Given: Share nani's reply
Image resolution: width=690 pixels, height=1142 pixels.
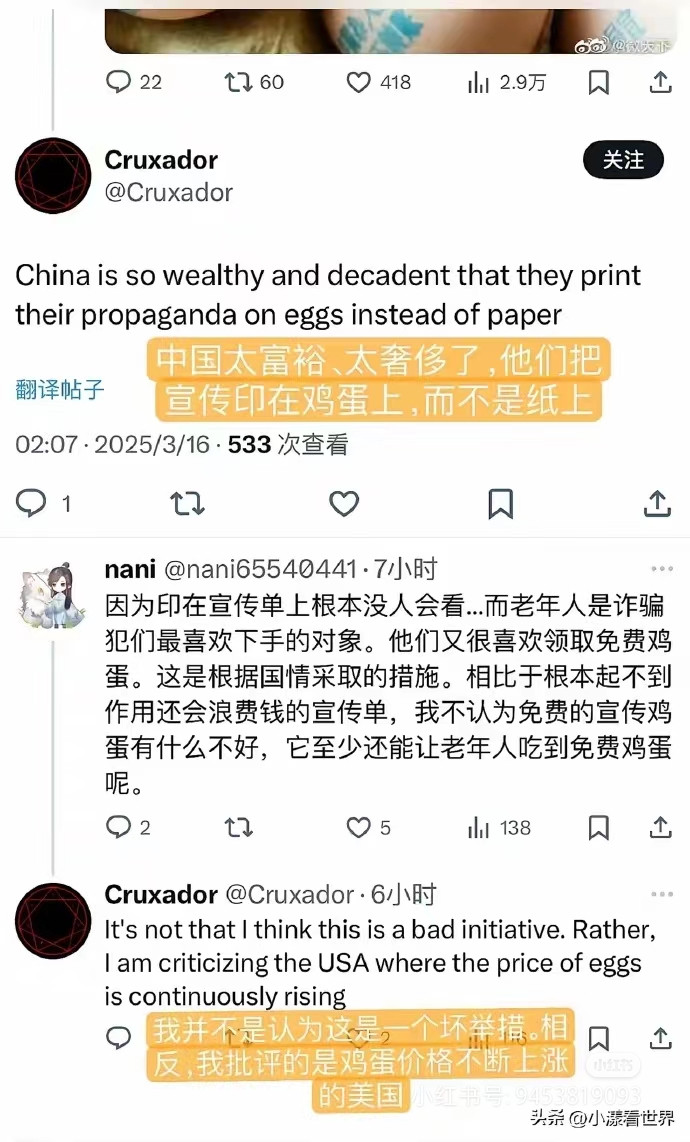Looking at the screenshot, I should tap(660, 827).
